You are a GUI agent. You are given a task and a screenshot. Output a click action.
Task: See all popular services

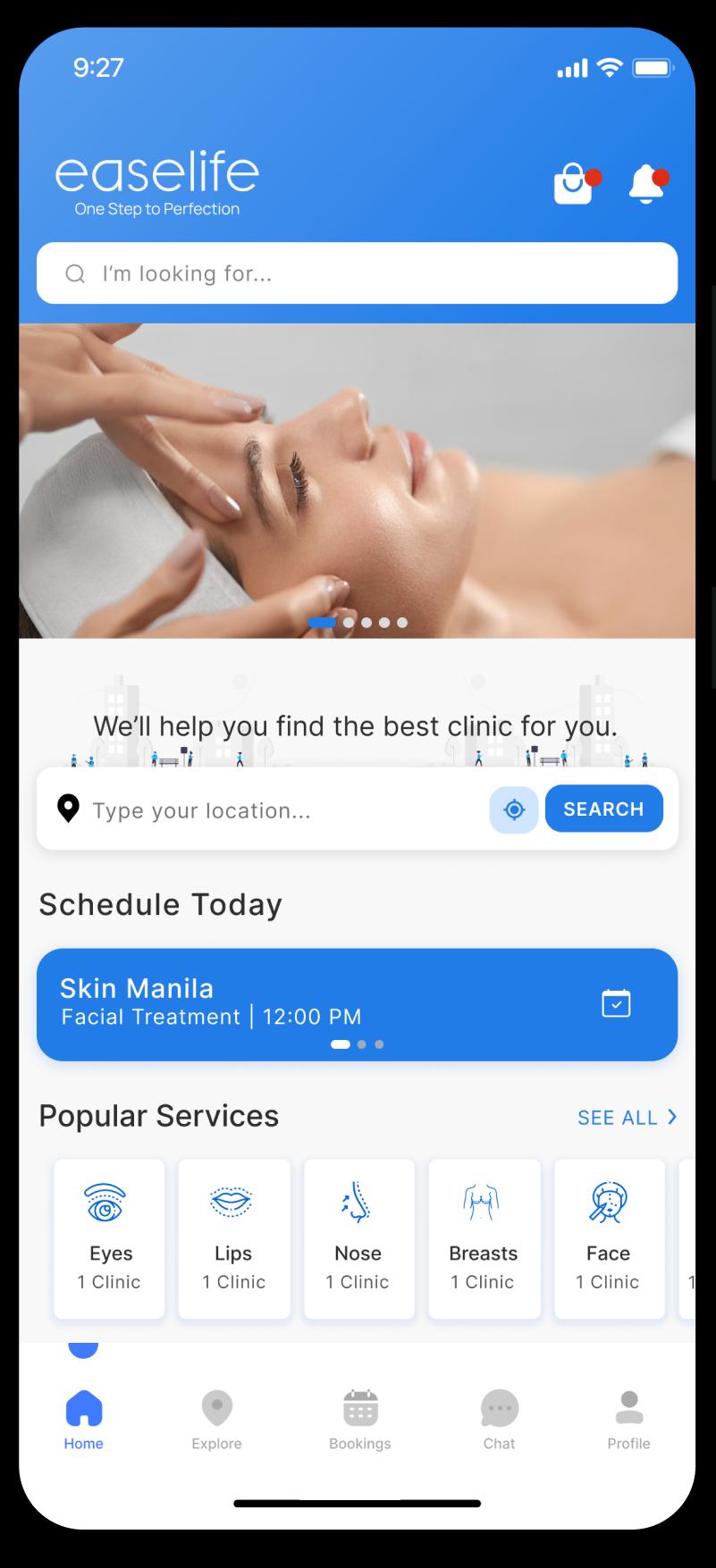(x=627, y=1118)
